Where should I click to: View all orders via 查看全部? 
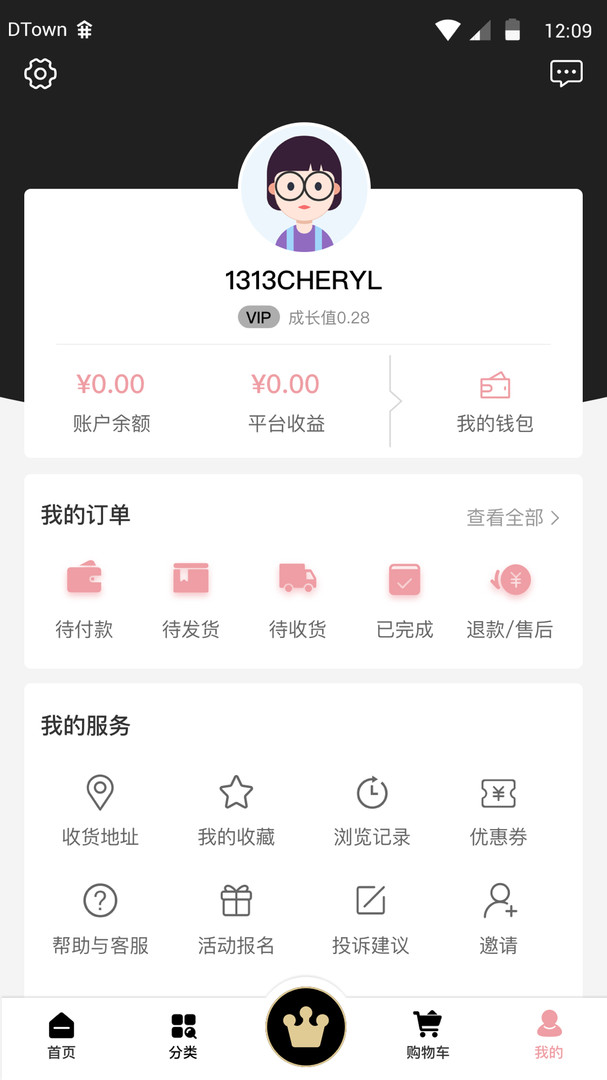(x=513, y=518)
